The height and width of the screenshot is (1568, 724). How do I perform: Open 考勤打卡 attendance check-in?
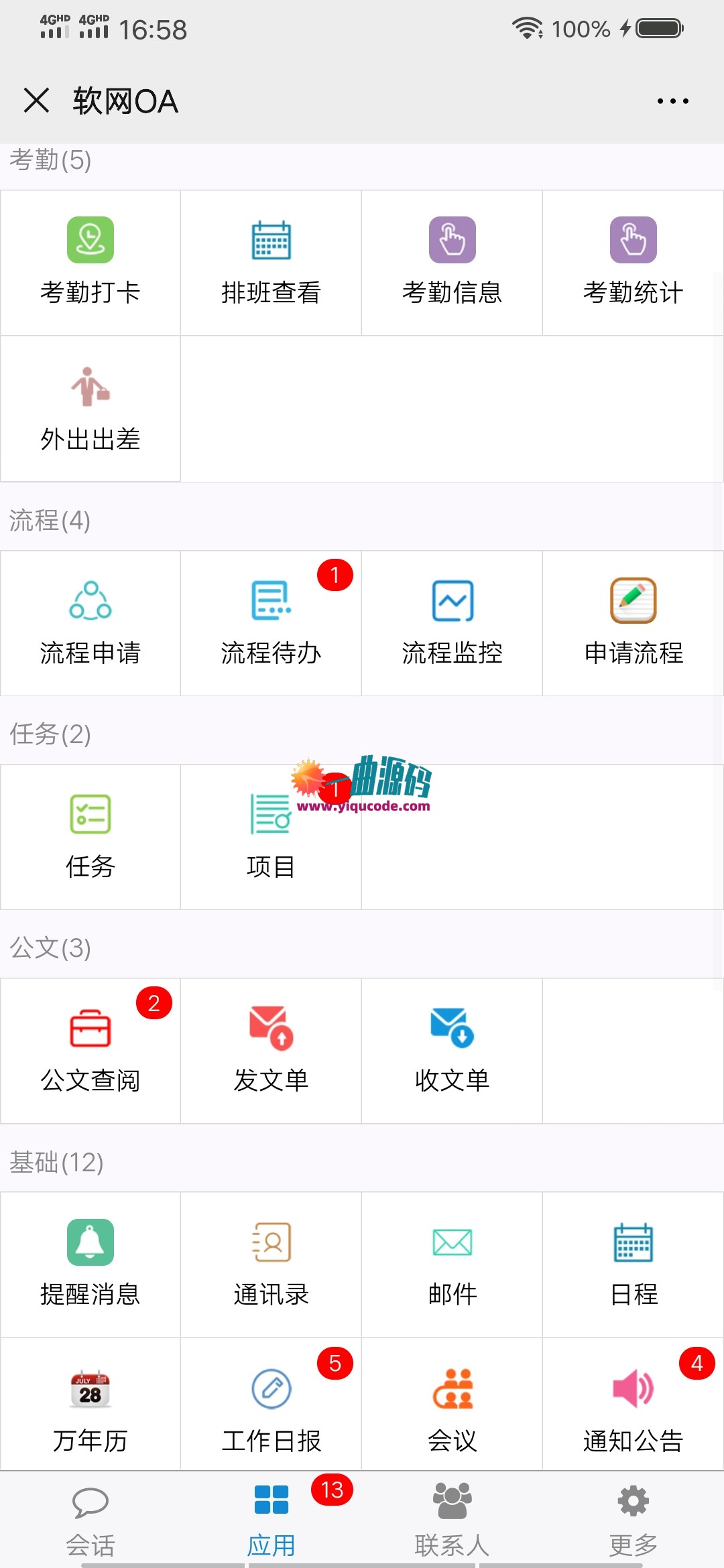[x=90, y=263]
